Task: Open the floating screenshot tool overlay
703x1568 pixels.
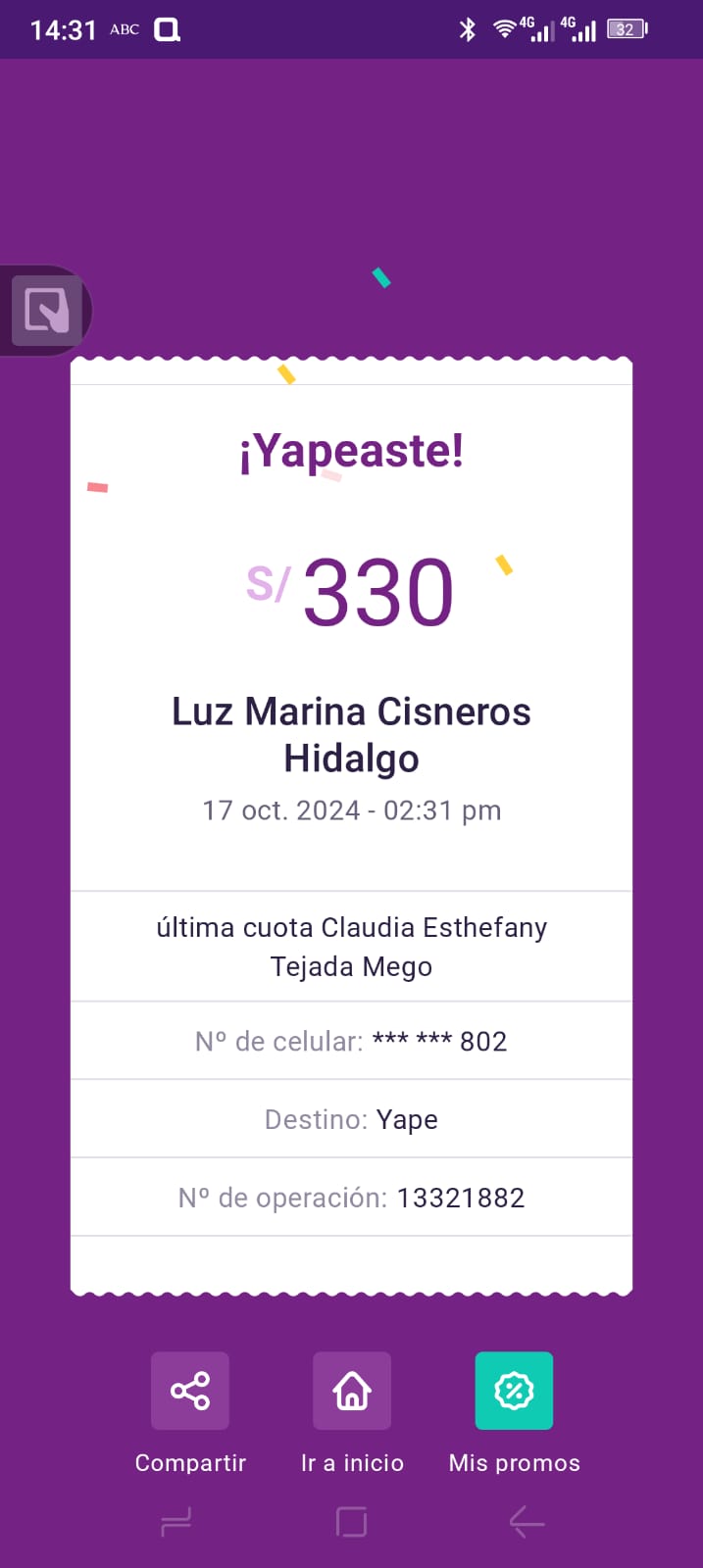Action: tap(46, 311)
